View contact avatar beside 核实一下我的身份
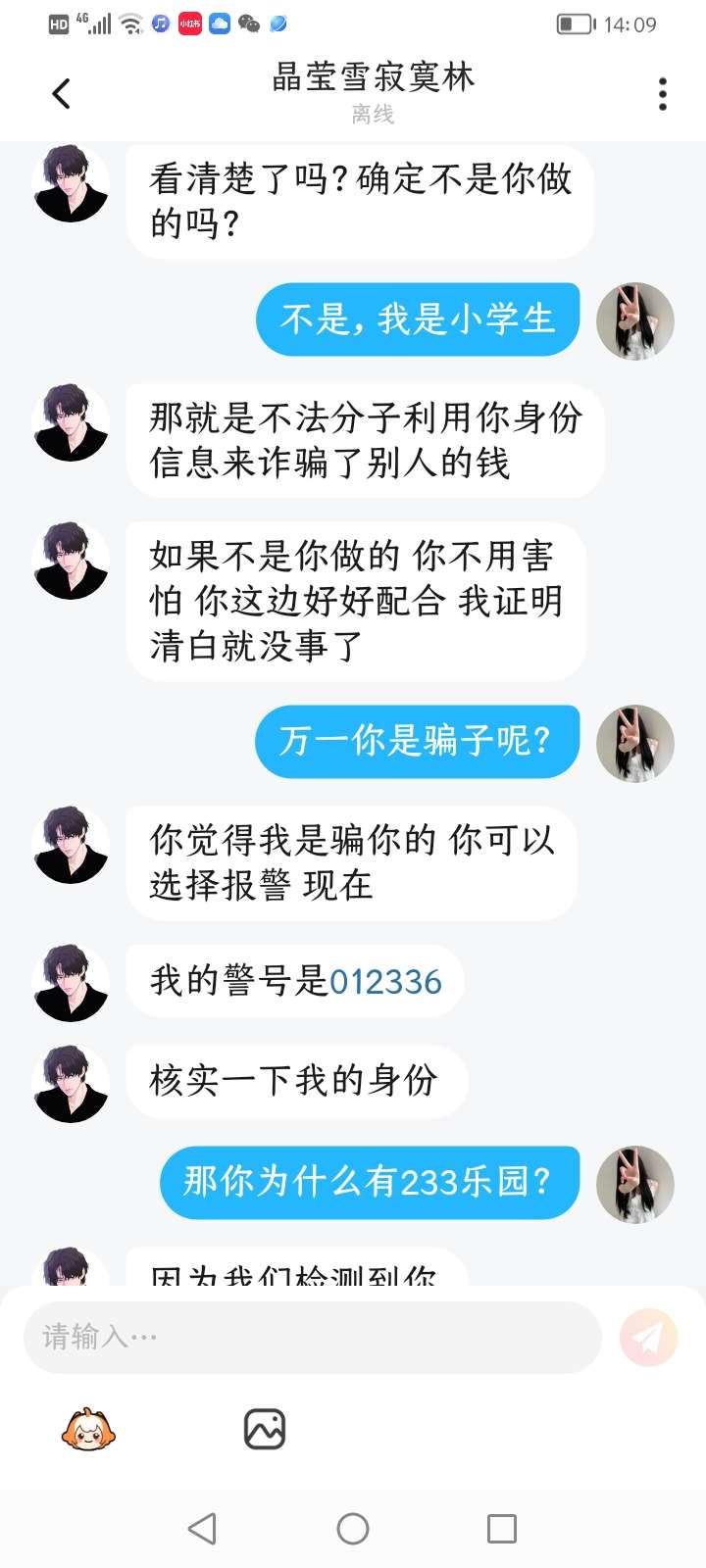Screen dimensions: 706x1568 coord(71,1083)
